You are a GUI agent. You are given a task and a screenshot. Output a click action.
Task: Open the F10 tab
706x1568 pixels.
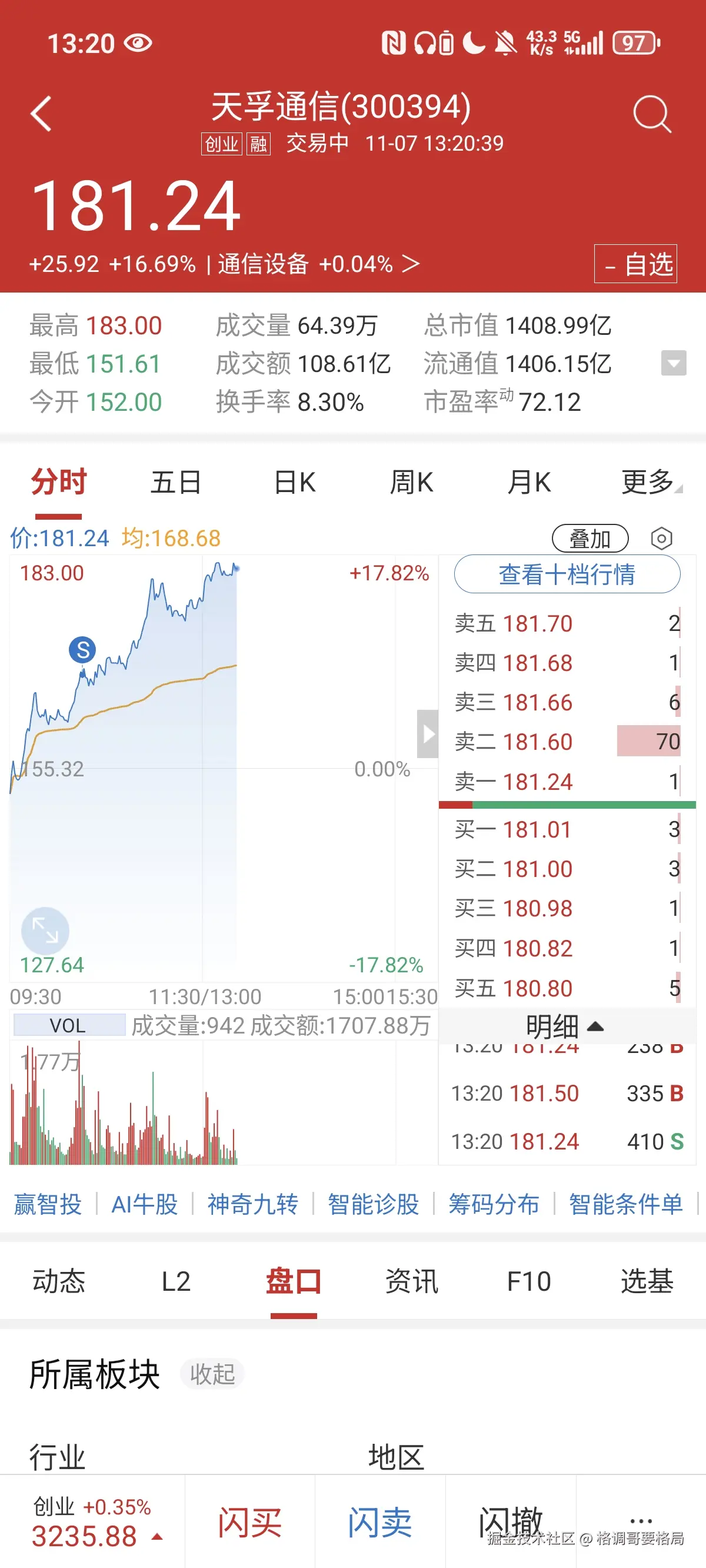click(529, 1281)
